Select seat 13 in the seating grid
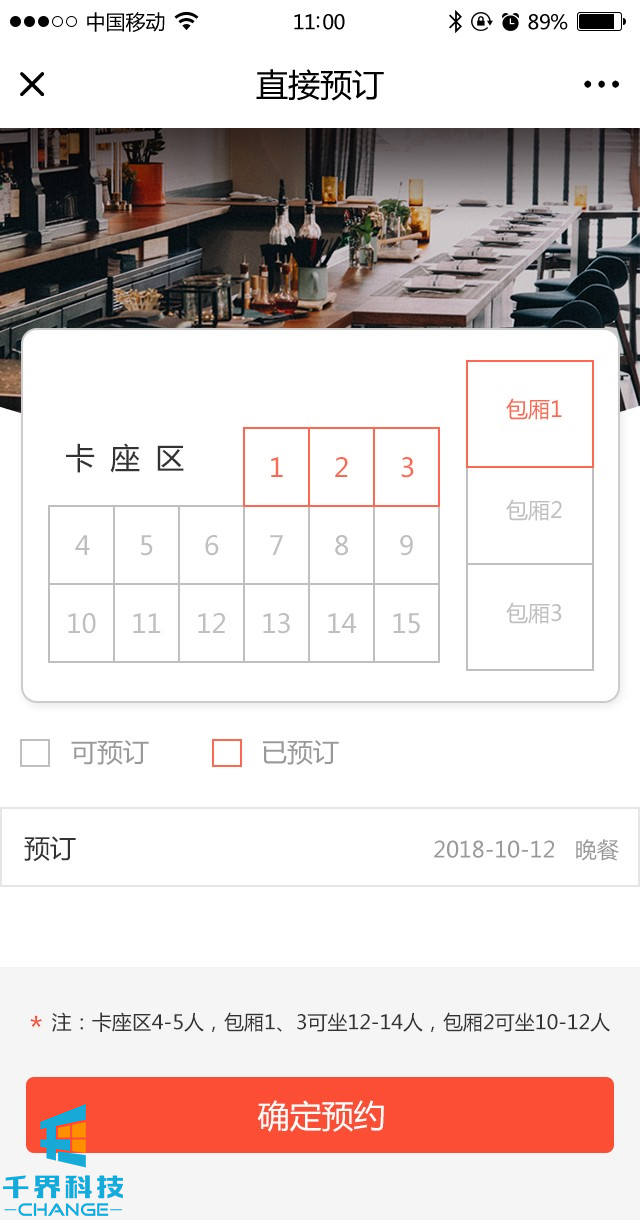This screenshot has width=640, height=1220. tap(277, 623)
